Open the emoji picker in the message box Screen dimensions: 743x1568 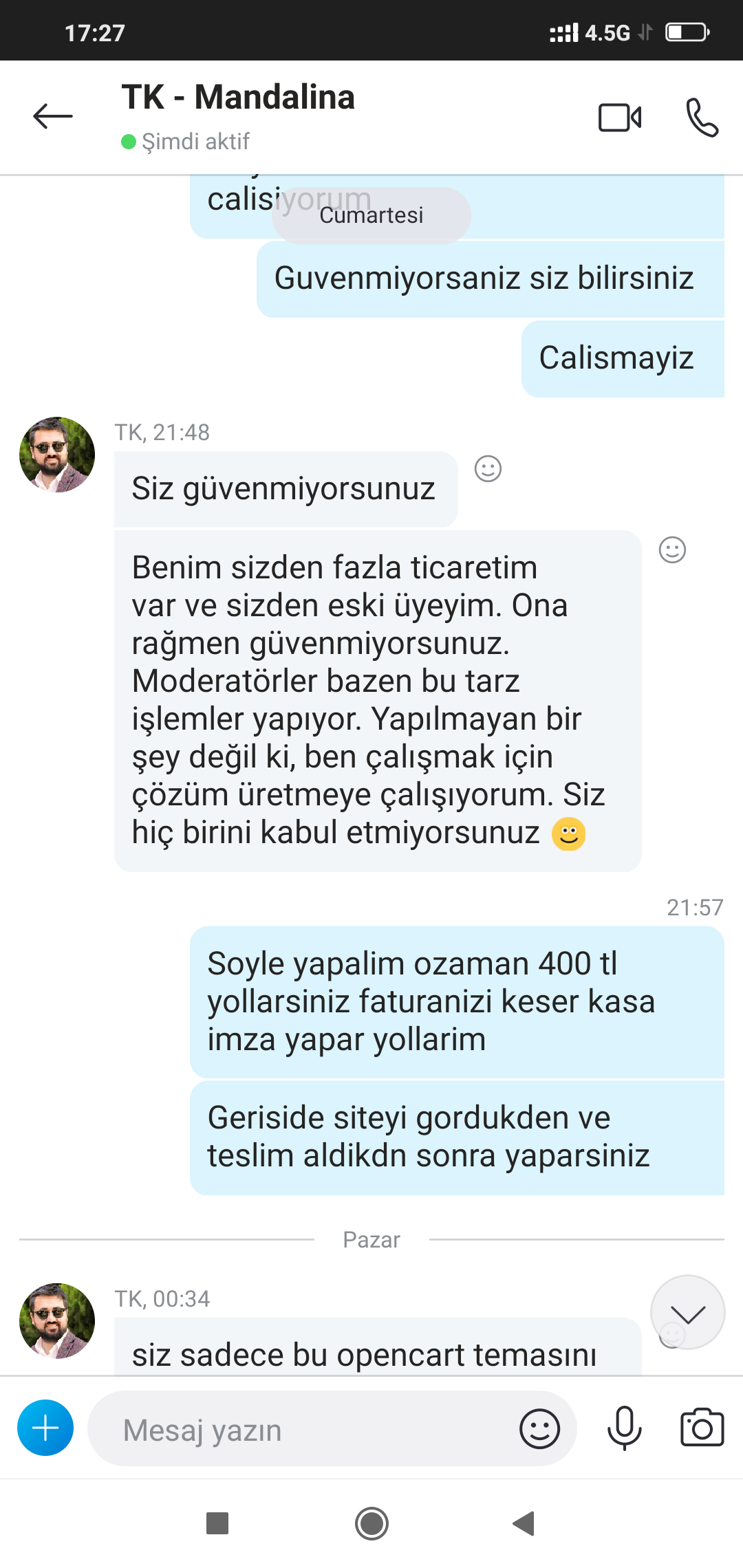click(x=540, y=1429)
